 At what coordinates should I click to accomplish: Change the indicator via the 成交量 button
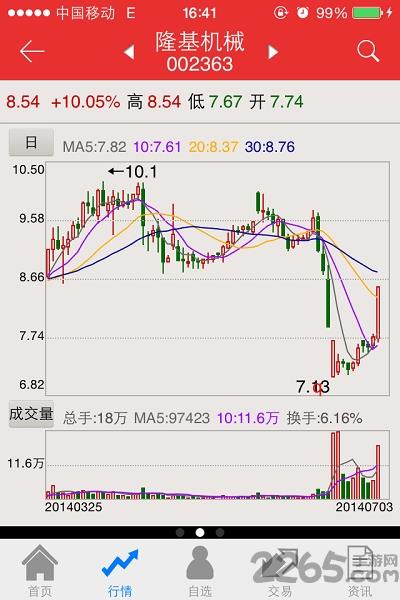point(31,414)
